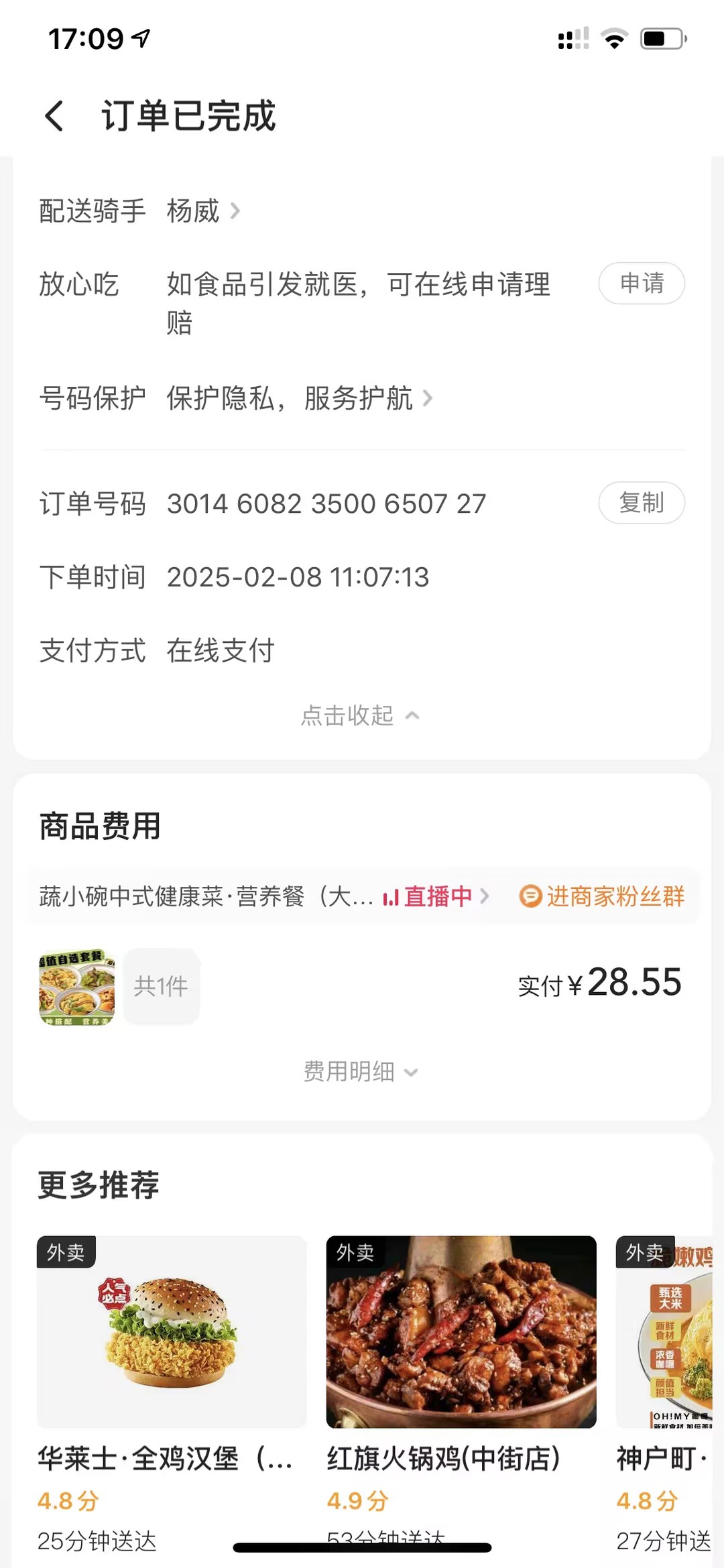Go back from the completed order page
Viewport: 724px width, 1568px height.
(x=55, y=116)
